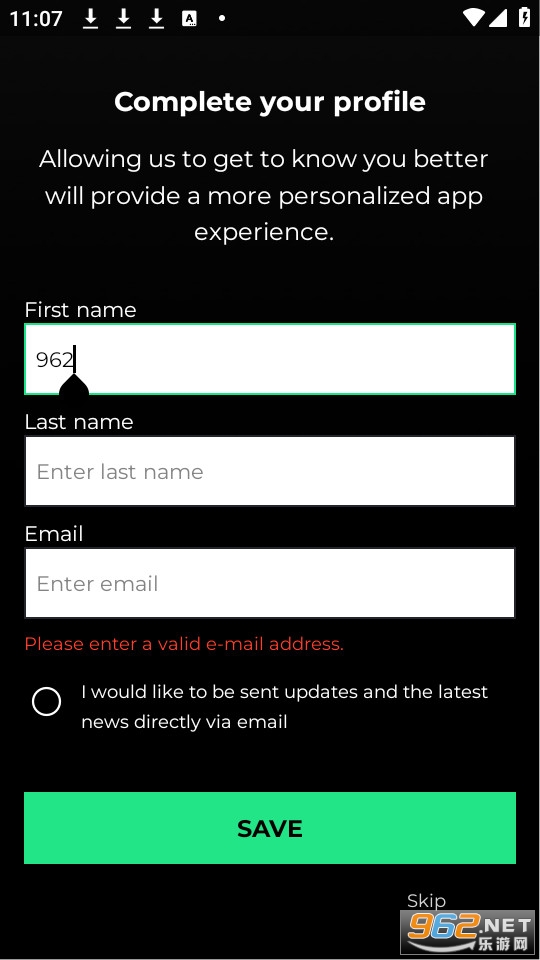Focus the Last name input field
This screenshot has width=540, height=960.
(x=270, y=471)
